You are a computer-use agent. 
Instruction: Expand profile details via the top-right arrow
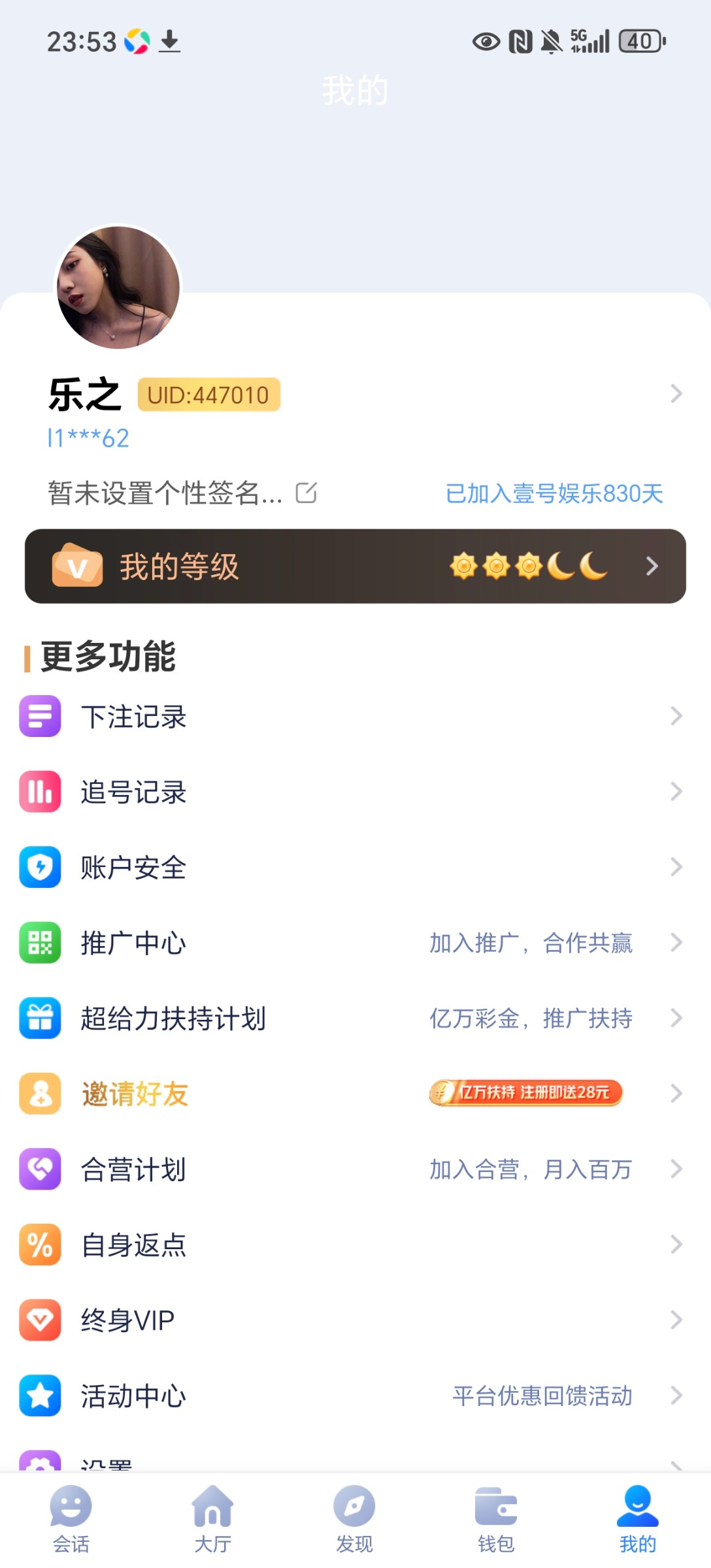[x=676, y=393]
